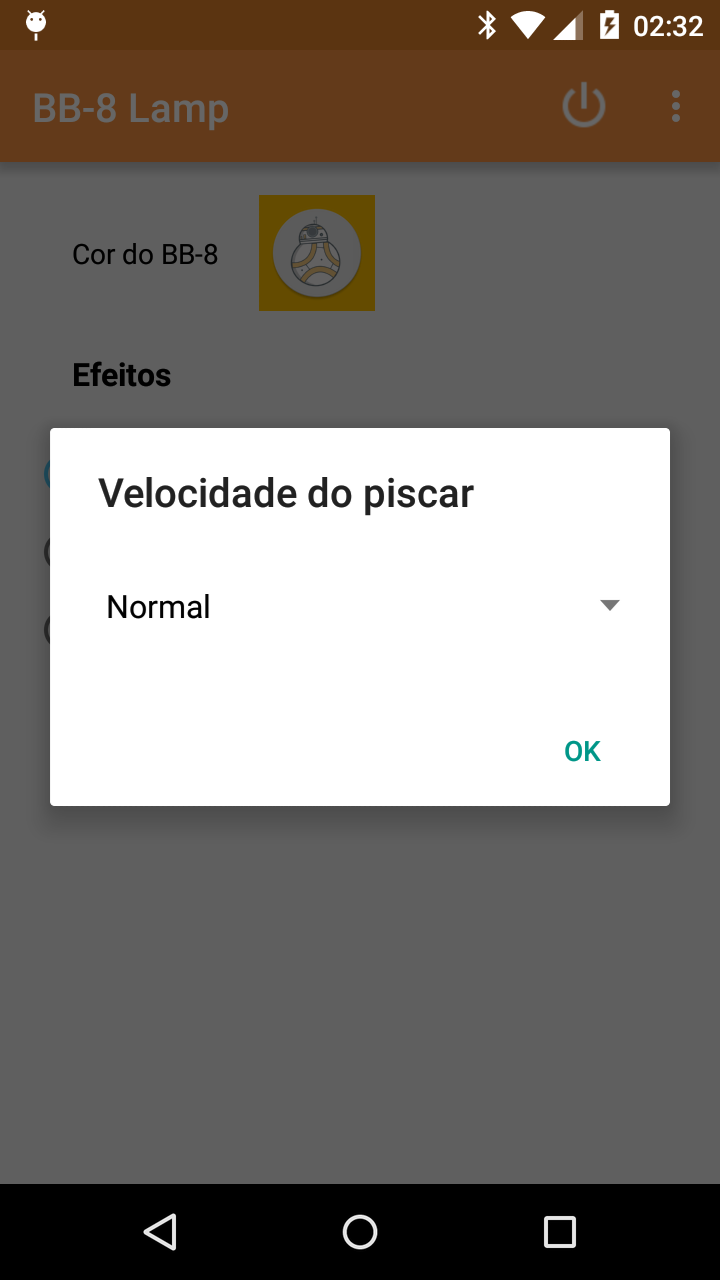Go back using the system back button
720x1280 pixels.
(160, 1232)
